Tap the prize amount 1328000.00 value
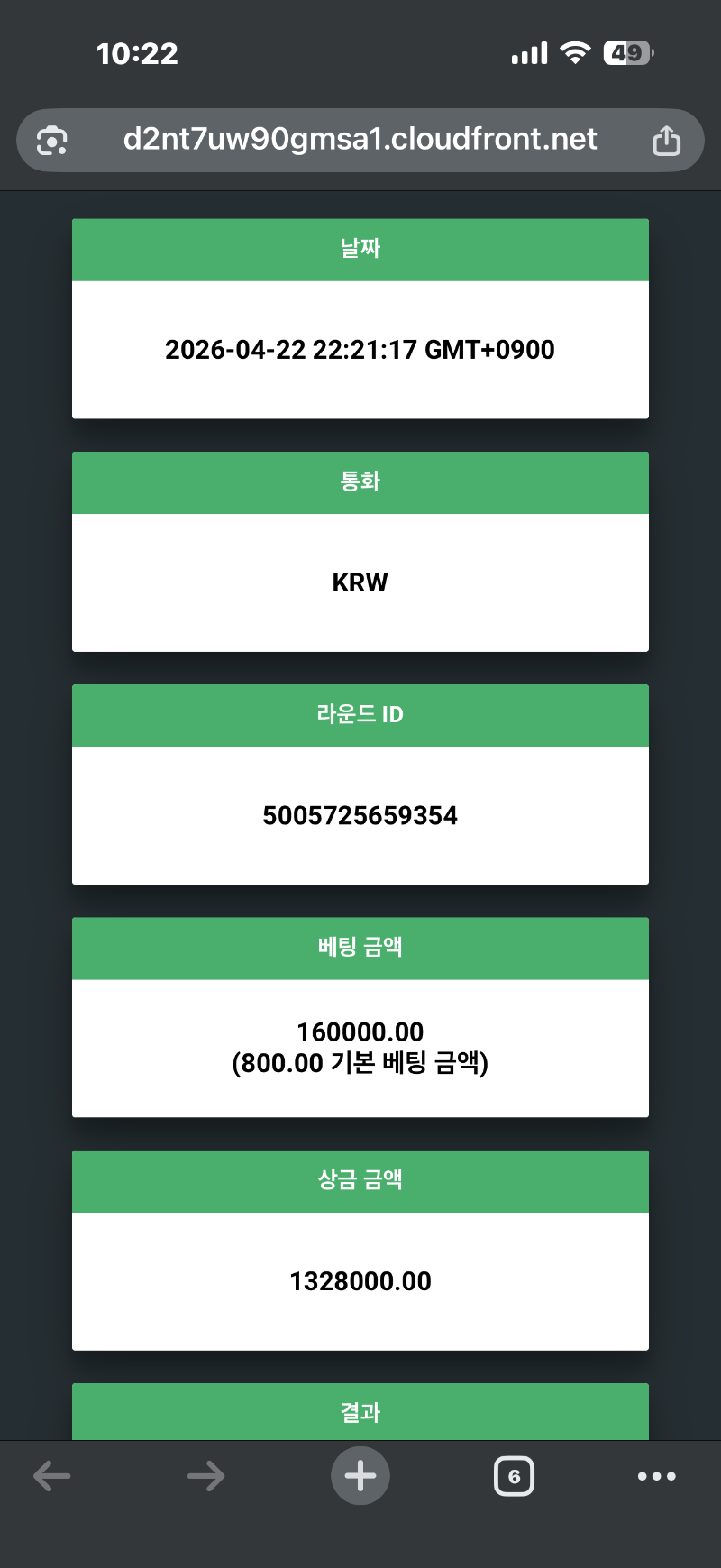721x1568 pixels. pos(360,1280)
